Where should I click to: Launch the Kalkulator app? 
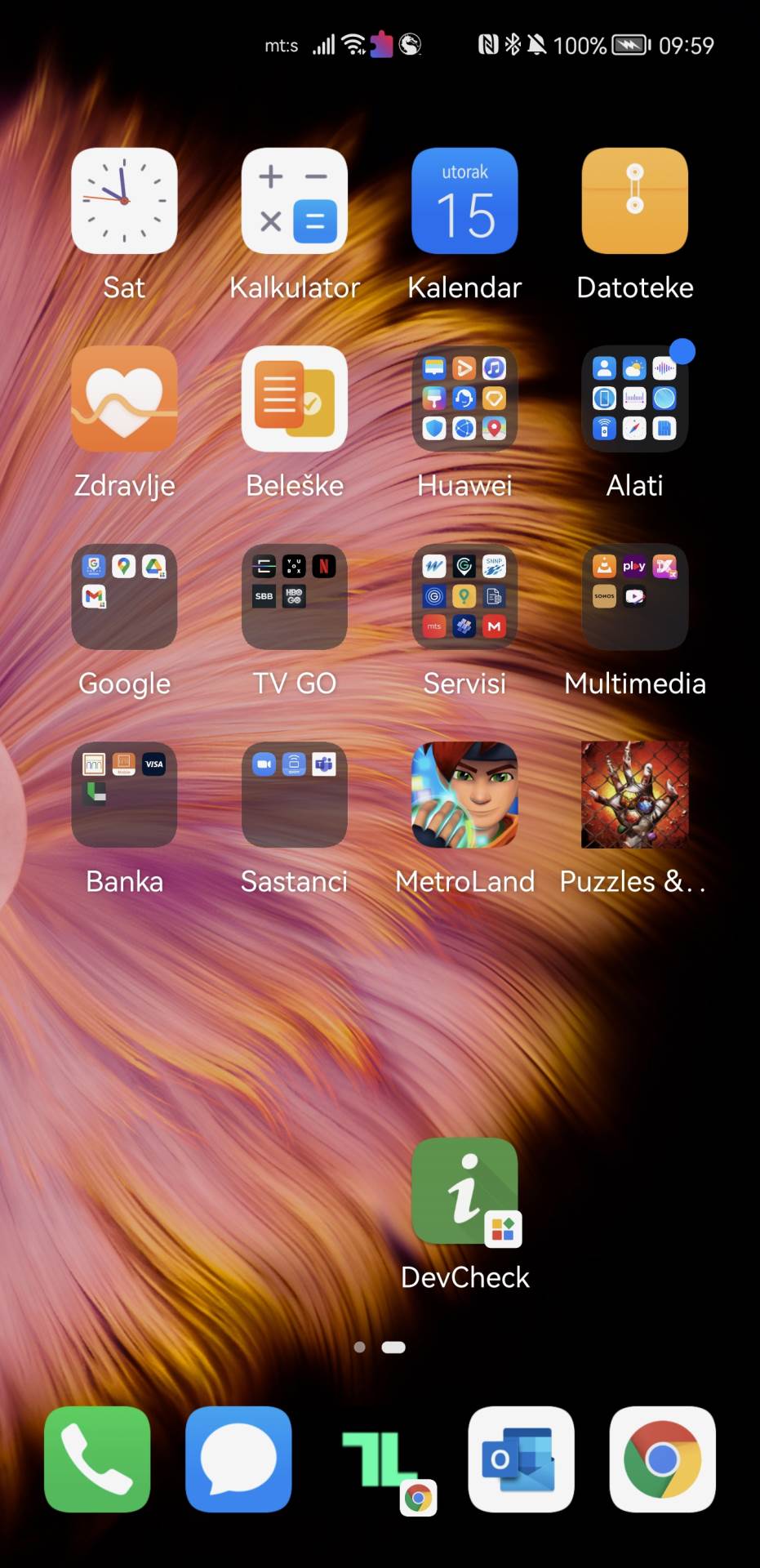tap(295, 201)
